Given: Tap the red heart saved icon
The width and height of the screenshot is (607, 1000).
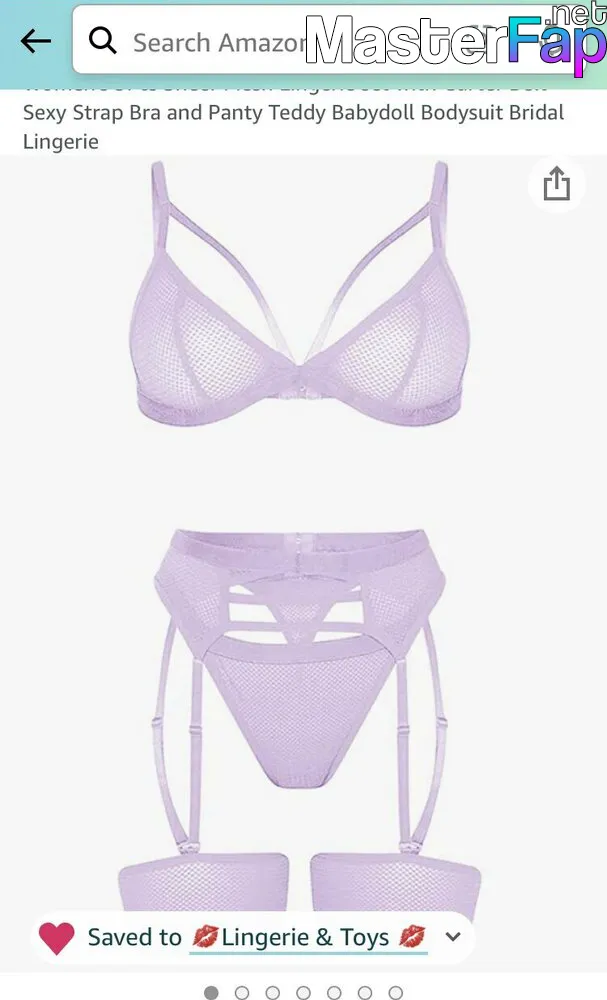Looking at the screenshot, I should (x=57, y=938).
